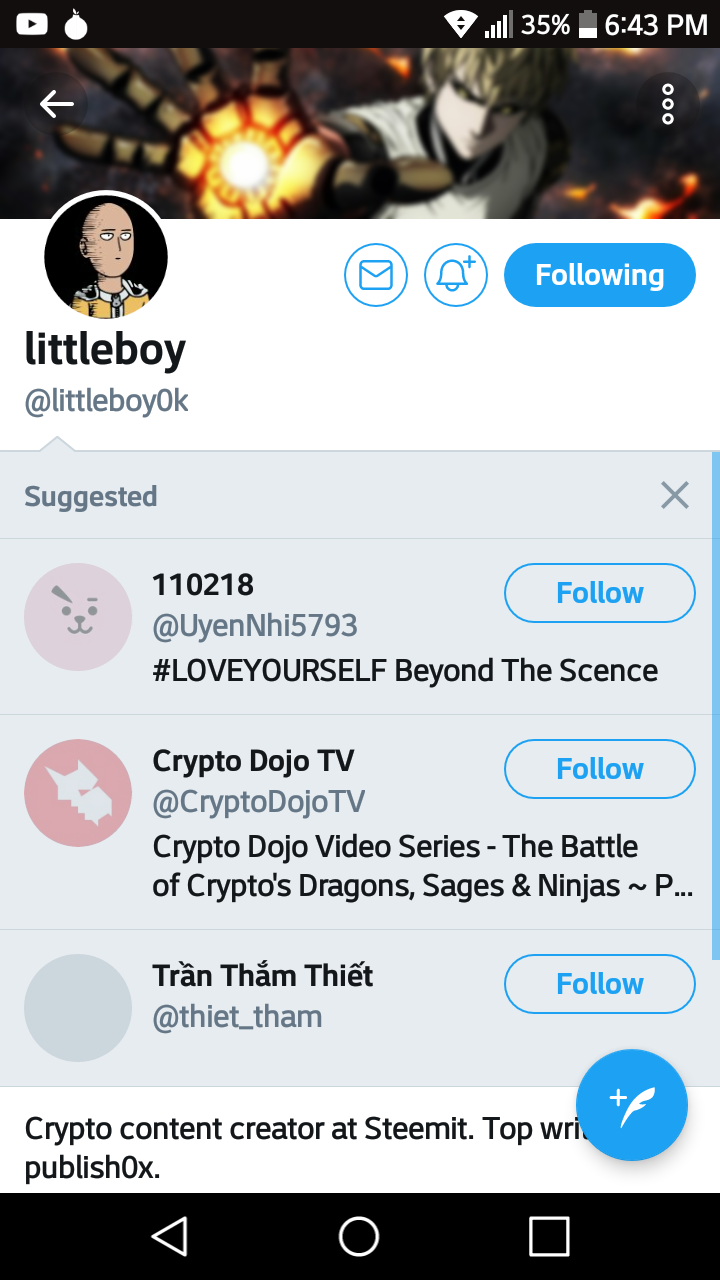Image resolution: width=720 pixels, height=1280 pixels.
Task: Unfollow littleboy via the Following button
Action: click(x=599, y=274)
